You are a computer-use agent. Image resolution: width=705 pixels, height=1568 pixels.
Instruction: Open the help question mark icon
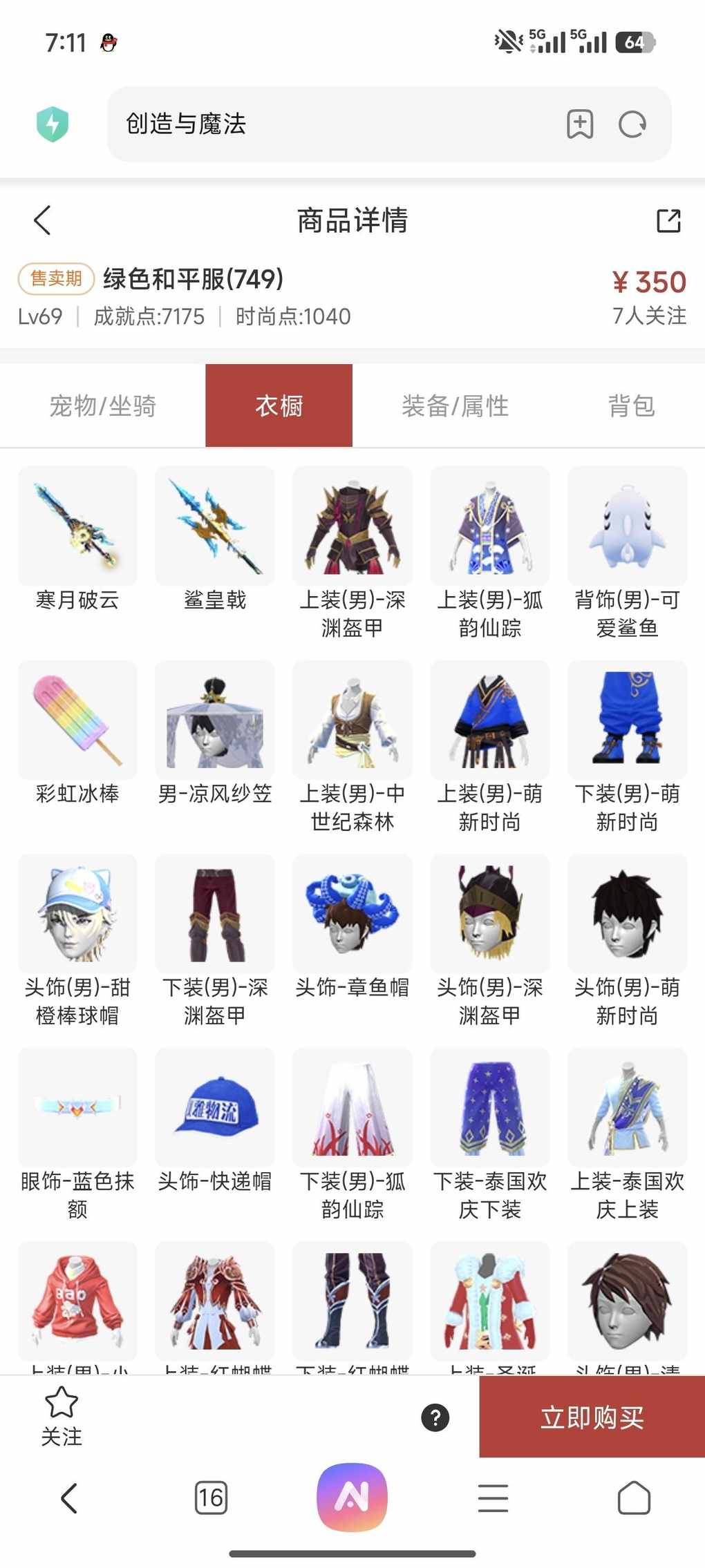click(x=435, y=1417)
